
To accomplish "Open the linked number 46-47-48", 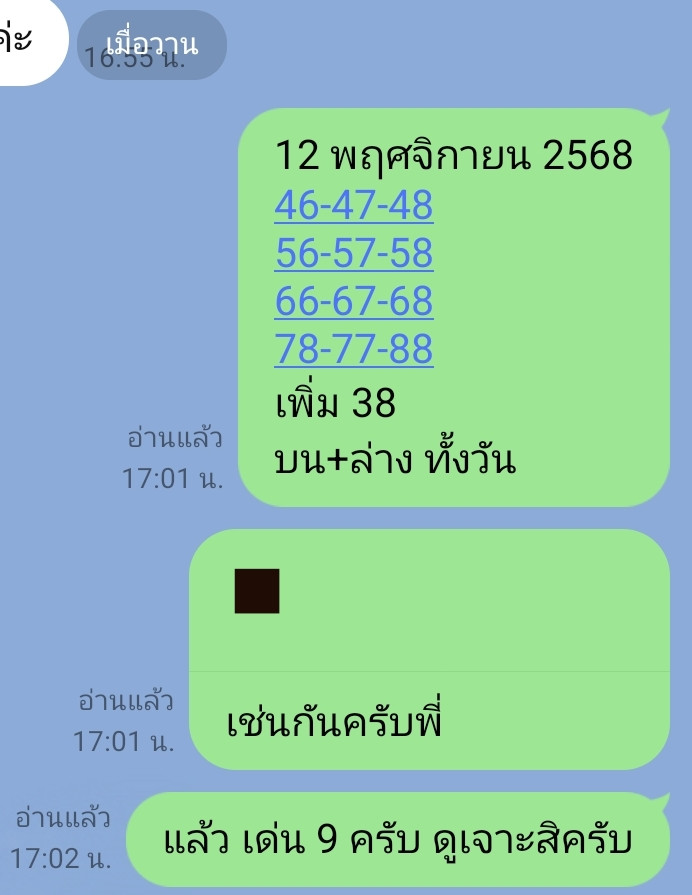I will coord(353,205).
